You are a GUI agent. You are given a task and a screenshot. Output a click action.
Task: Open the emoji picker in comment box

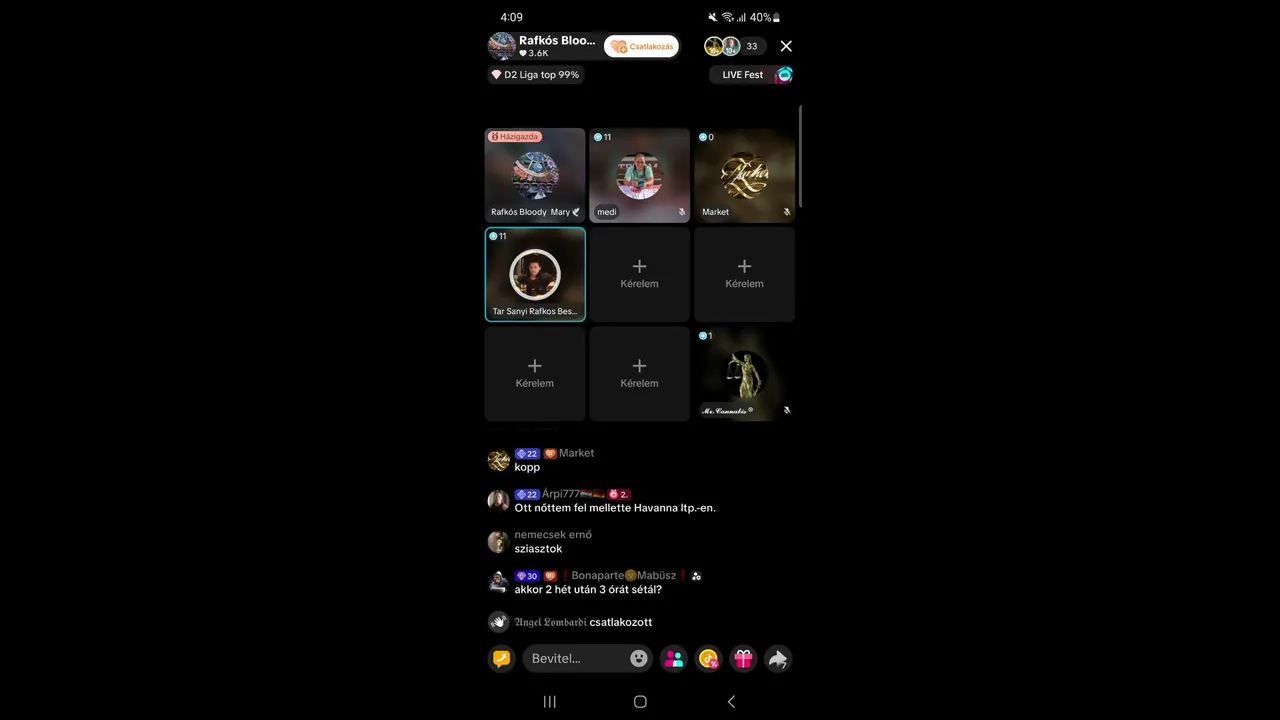click(x=638, y=659)
